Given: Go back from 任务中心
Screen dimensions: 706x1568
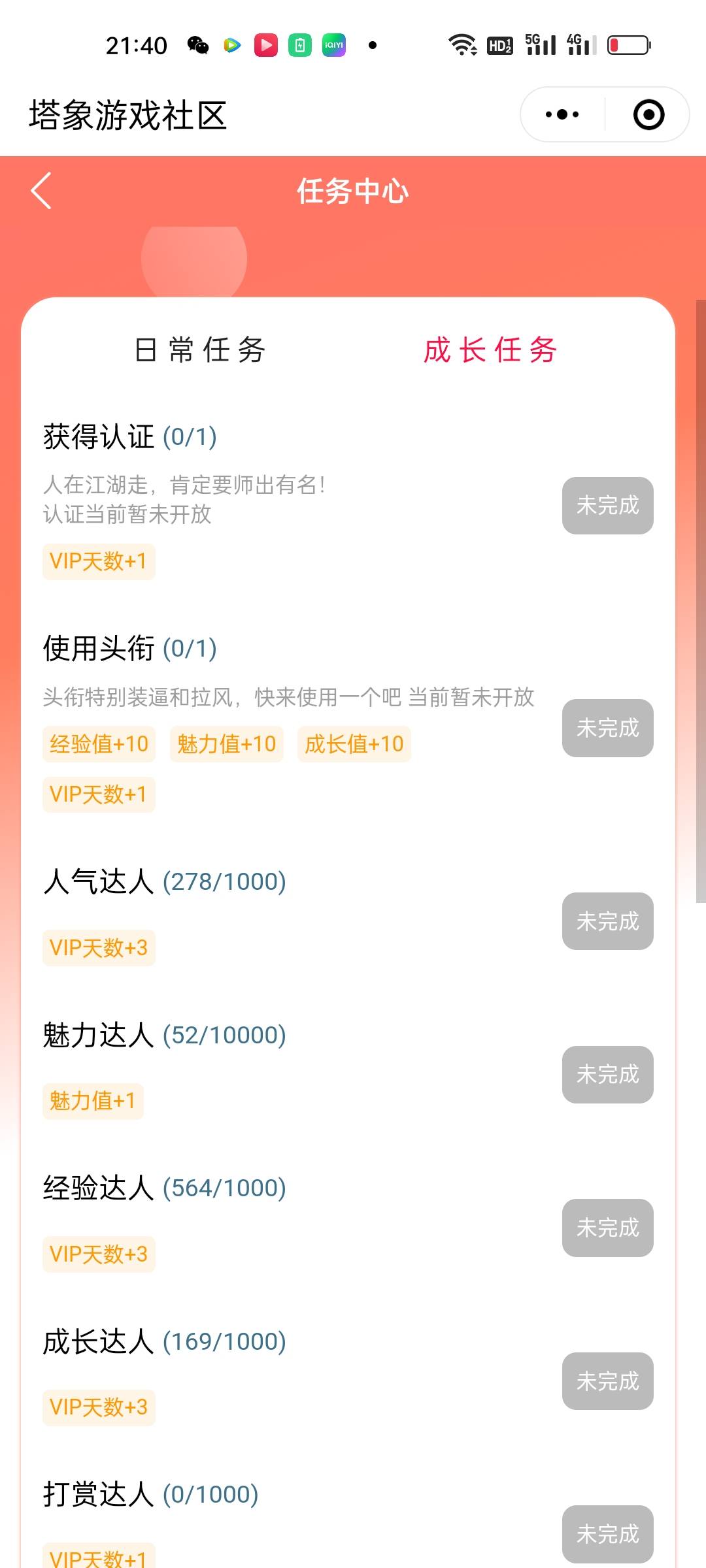Looking at the screenshot, I should 41,191.
